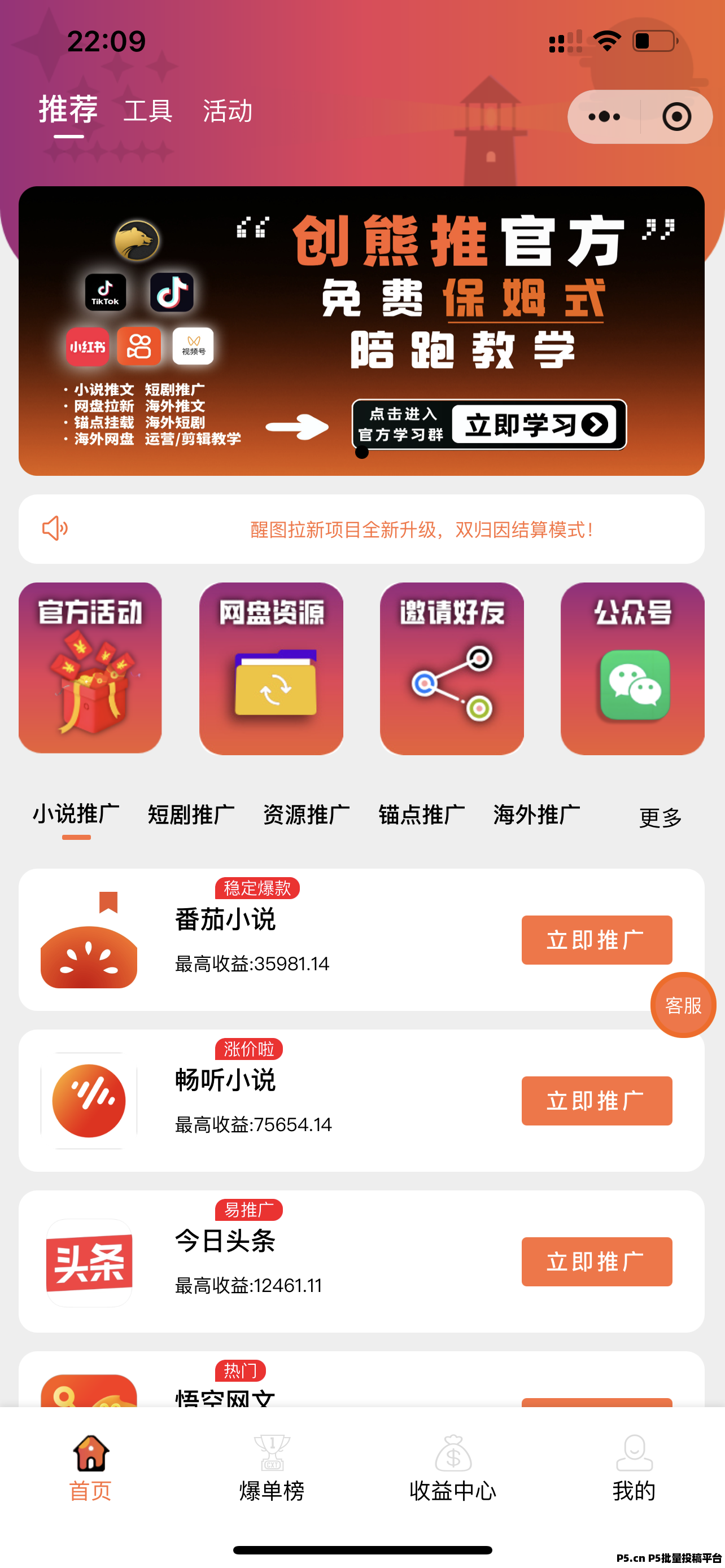Image resolution: width=725 pixels, height=1568 pixels.
Task: Tap the announcement speaker icon
Action: (x=55, y=528)
